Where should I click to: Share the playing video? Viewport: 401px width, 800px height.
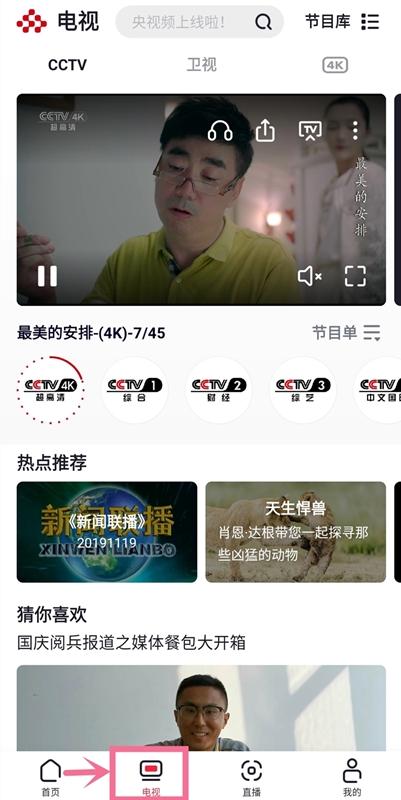click(x=265, y=131)
